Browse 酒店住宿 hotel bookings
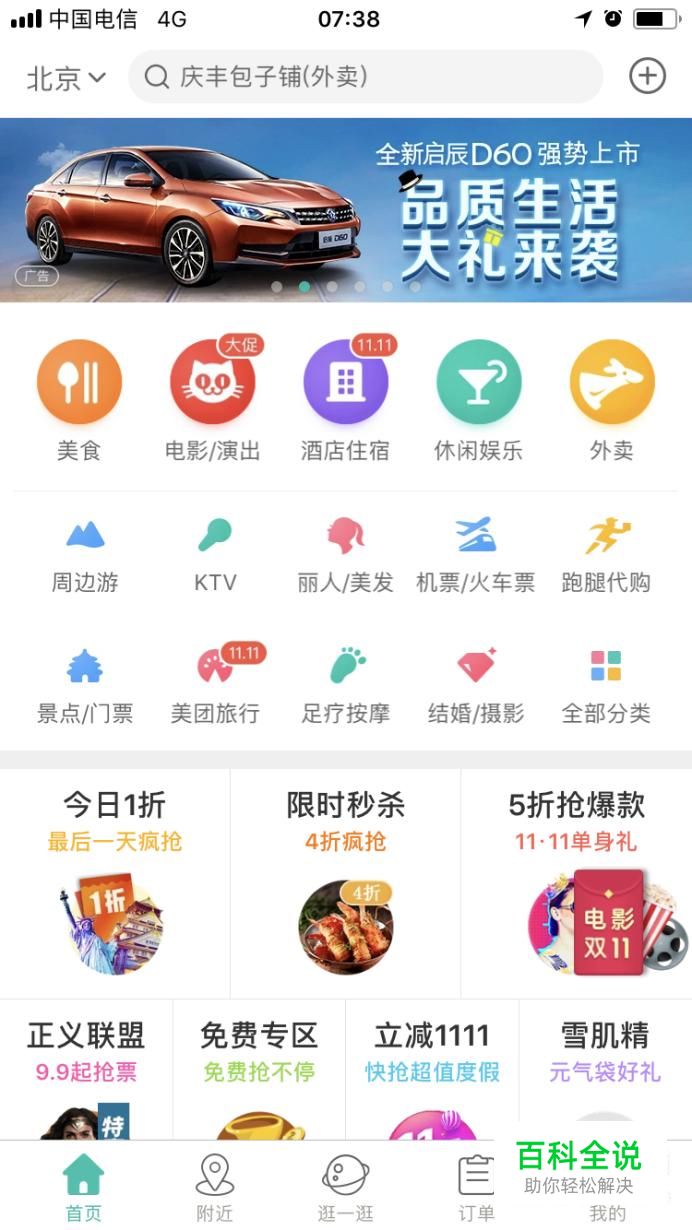Image resolution: width=692 pixels, height=1230 pixels. (x=346, y=398)
